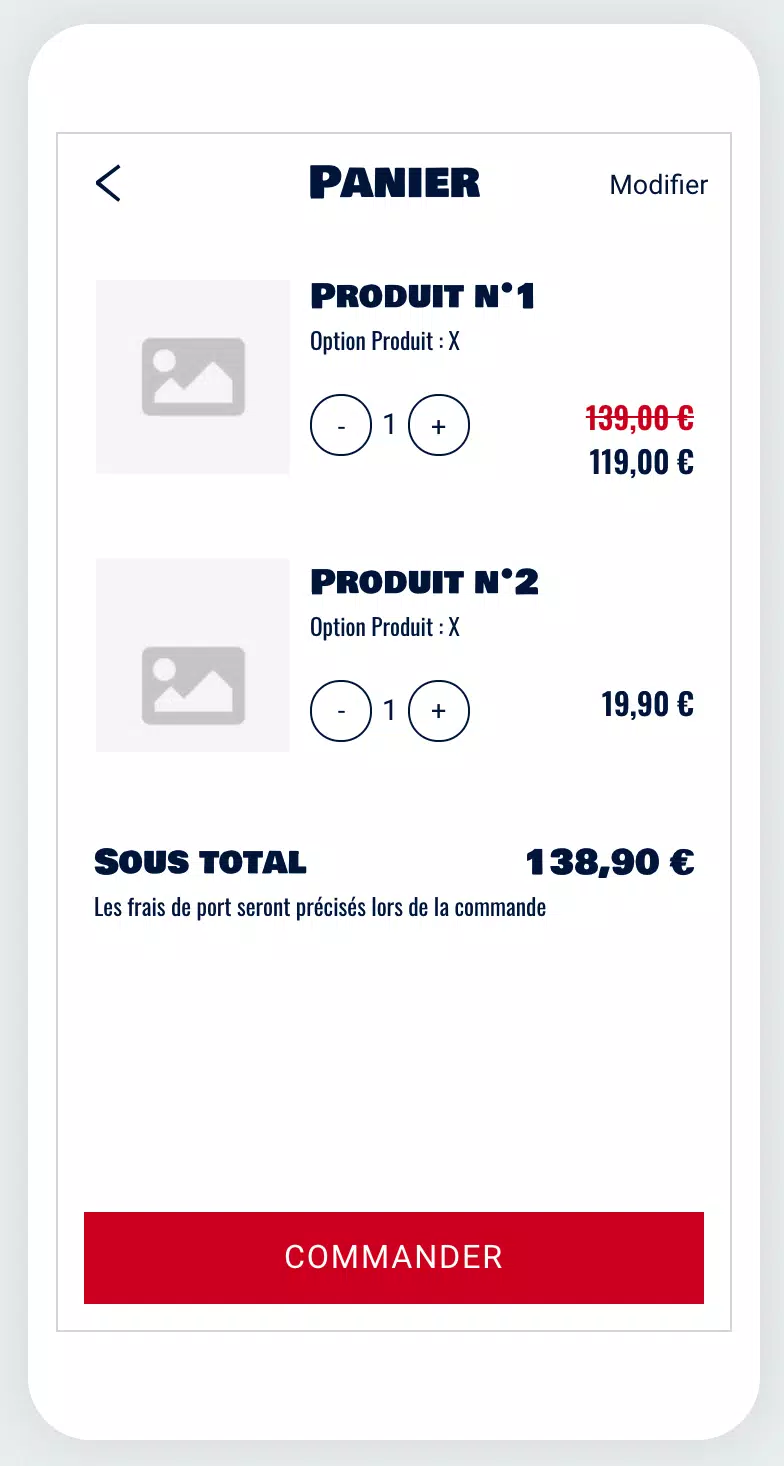
Task: Open the Produit N°1 image thumbnail
Action: coord(192,376)
